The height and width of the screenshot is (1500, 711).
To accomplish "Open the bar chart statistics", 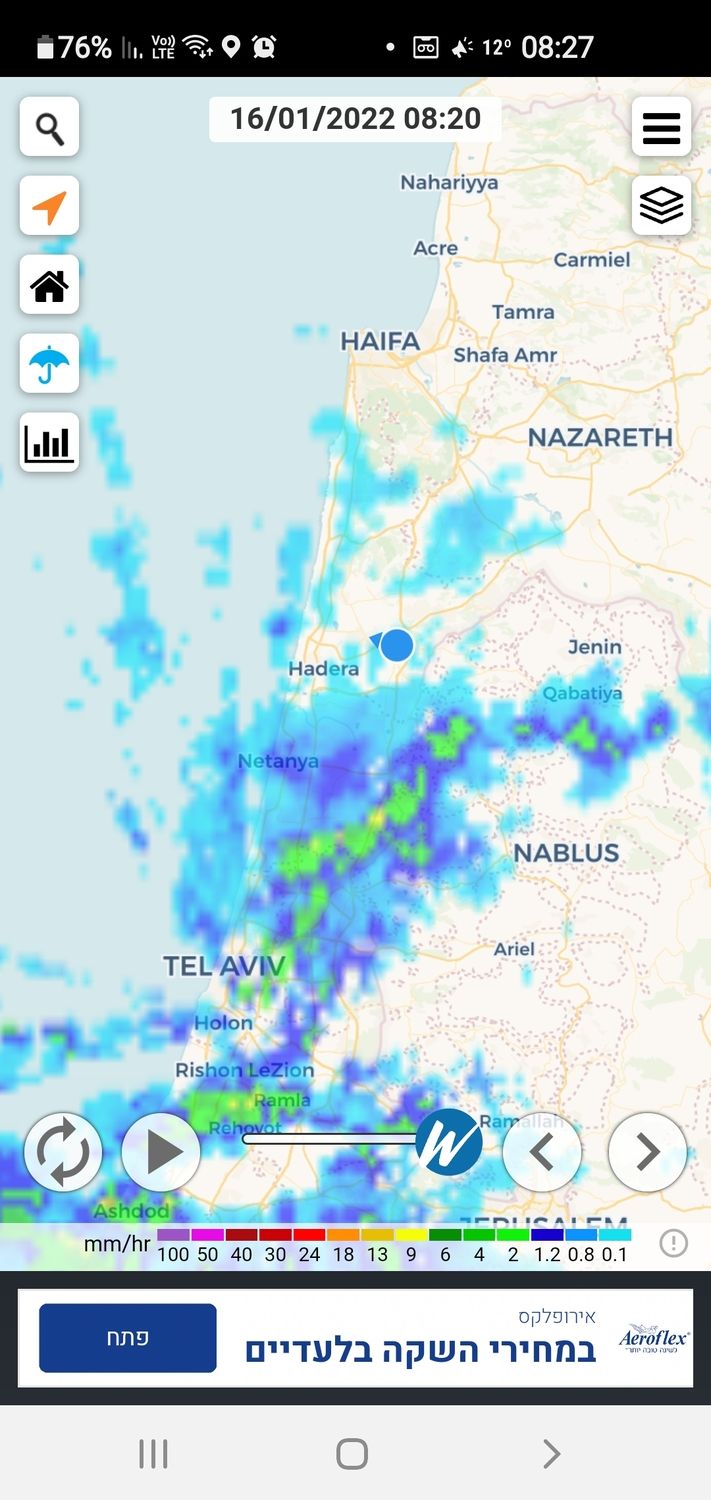I will pyautogui.click(x=49, y=442).
